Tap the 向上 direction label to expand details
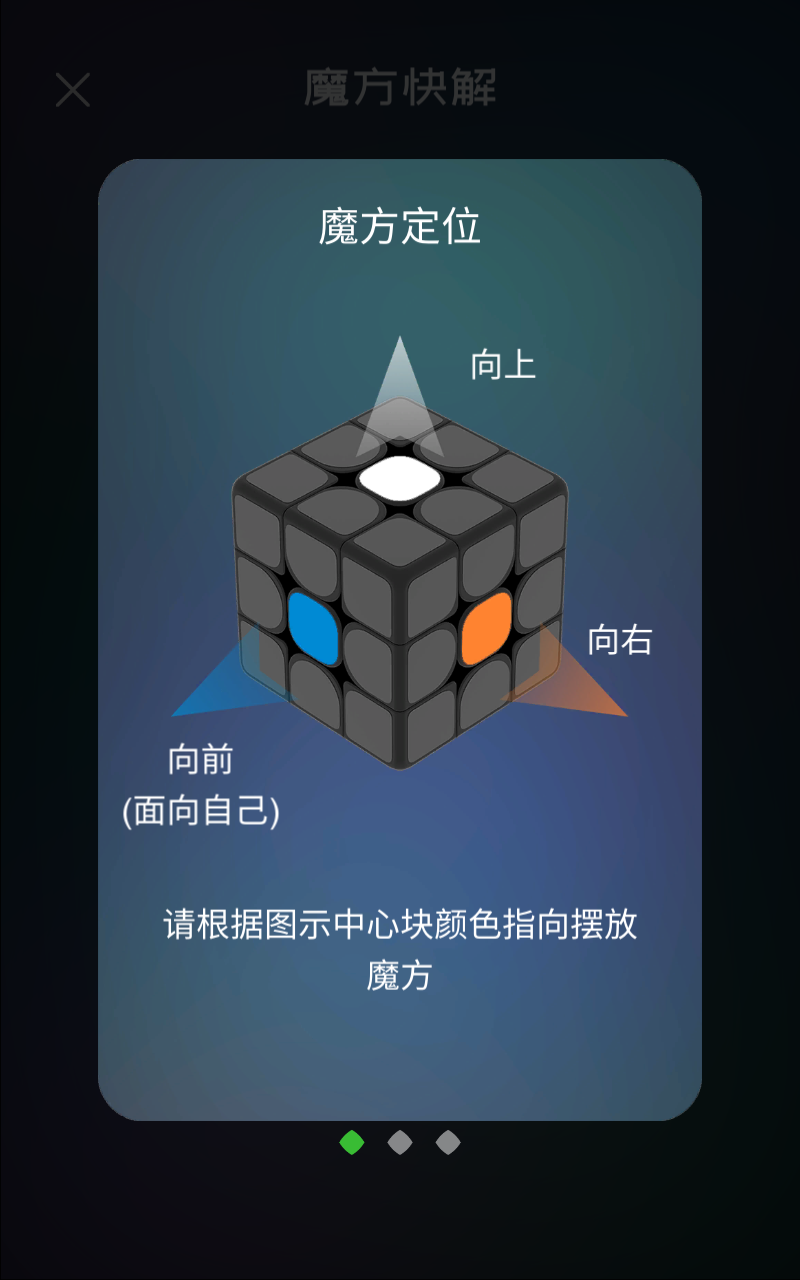Viewport: 800px width, 1280px height. (503, 365)
